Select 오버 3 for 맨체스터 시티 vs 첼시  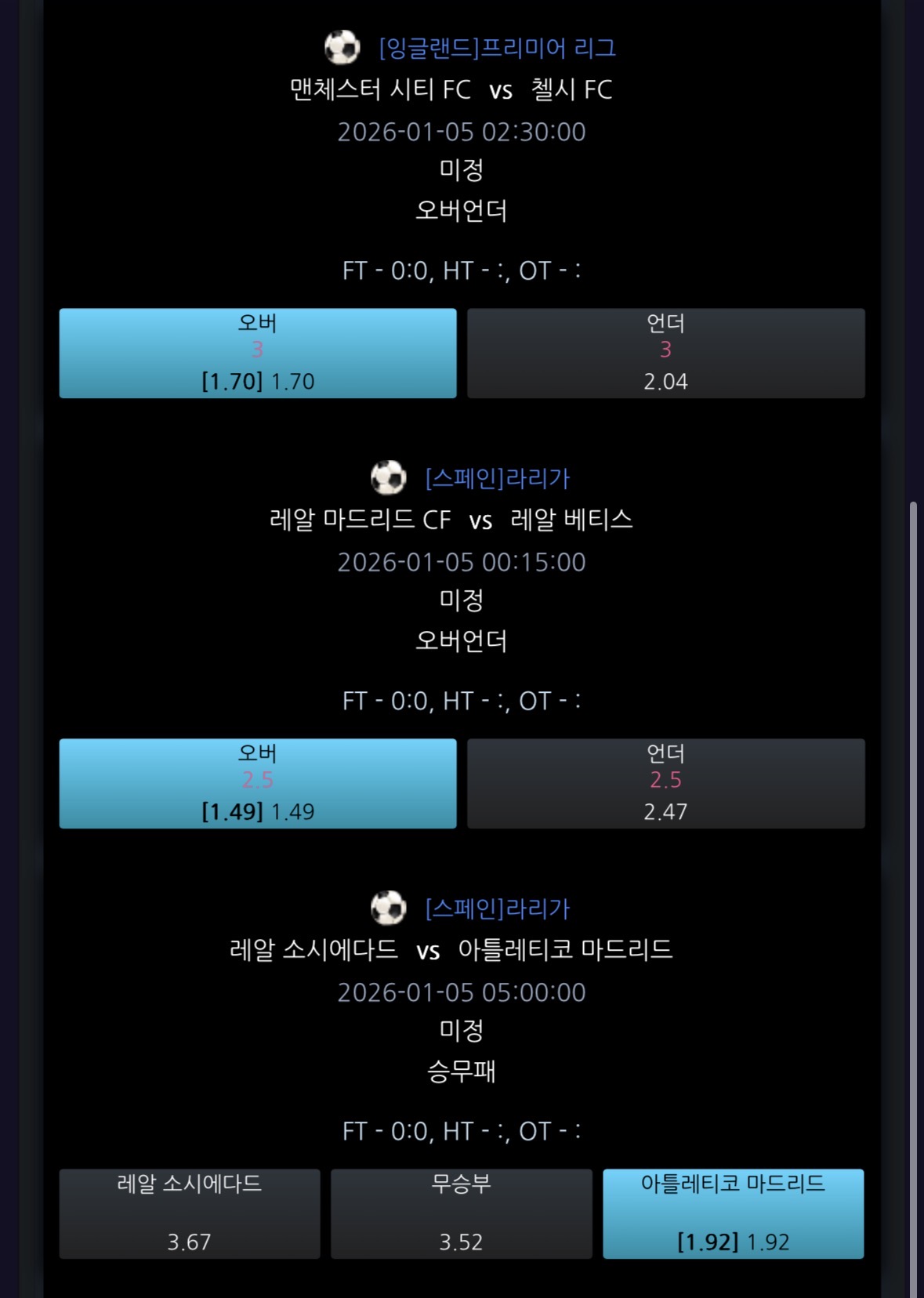258,353
